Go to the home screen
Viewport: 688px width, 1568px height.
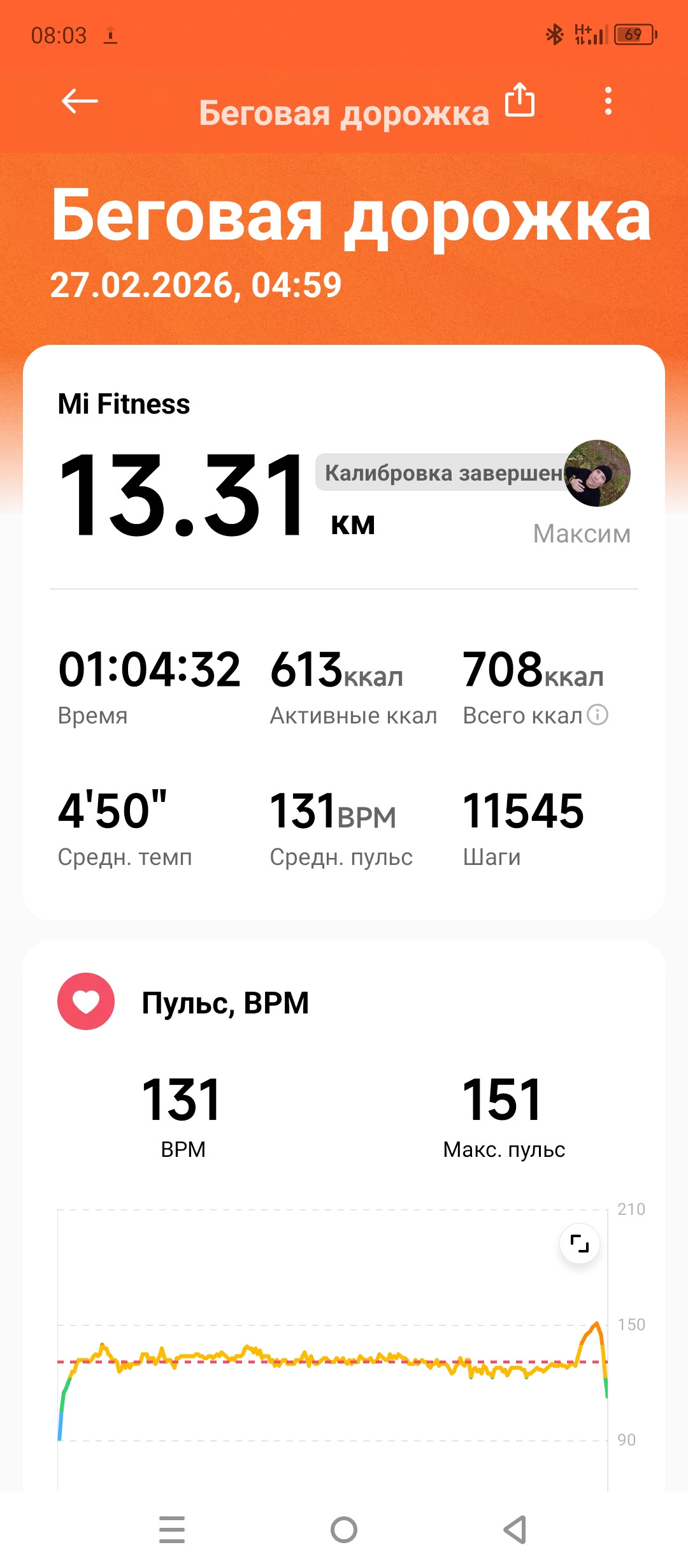344,1530
